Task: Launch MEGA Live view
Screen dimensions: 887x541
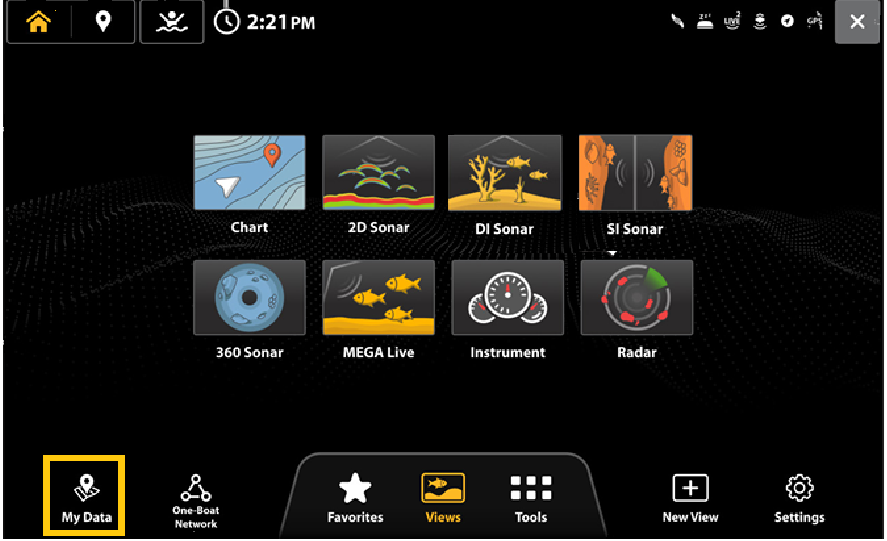Action: pos(378,298)
